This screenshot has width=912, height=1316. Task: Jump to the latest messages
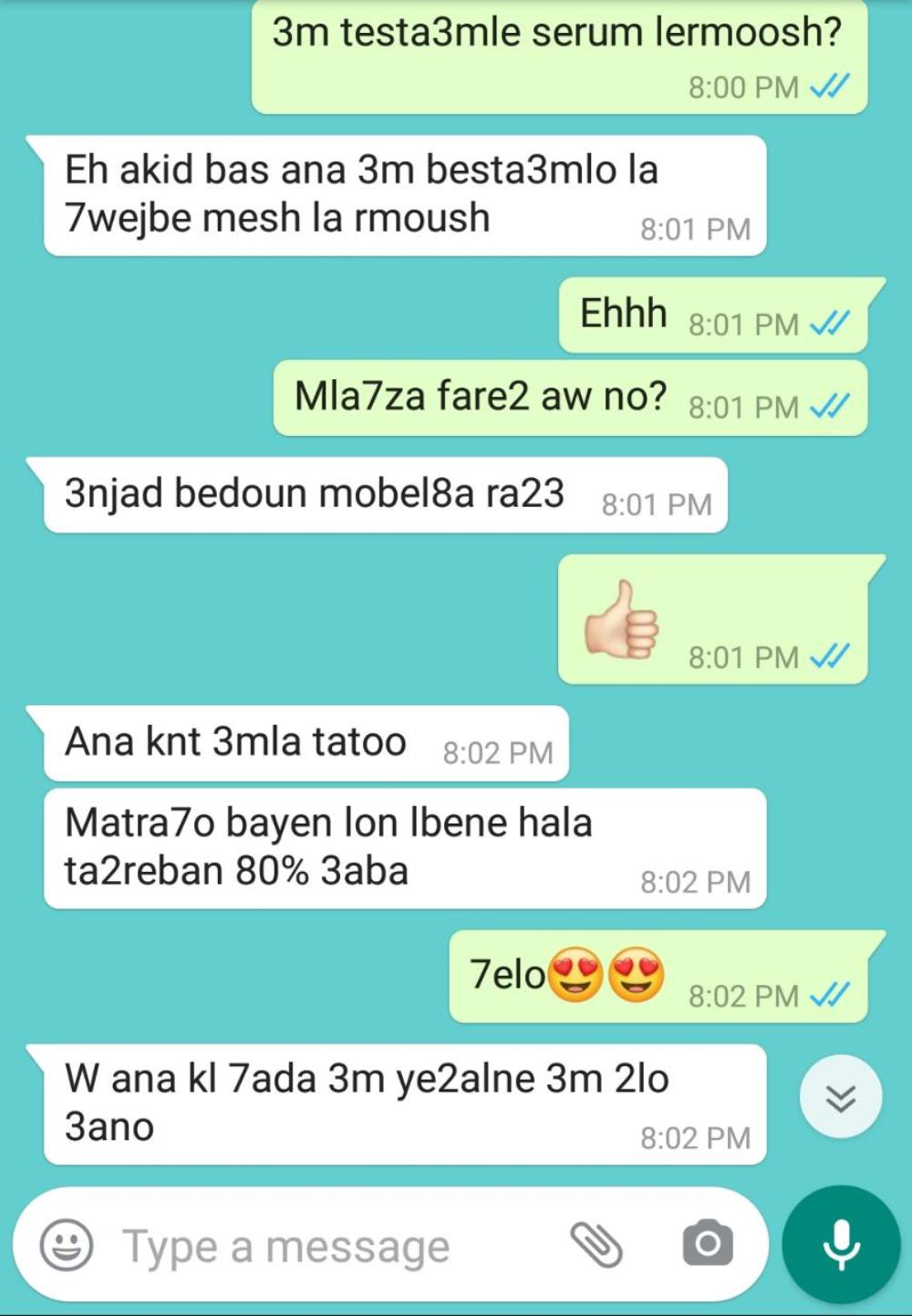(x=840, y=1097)
